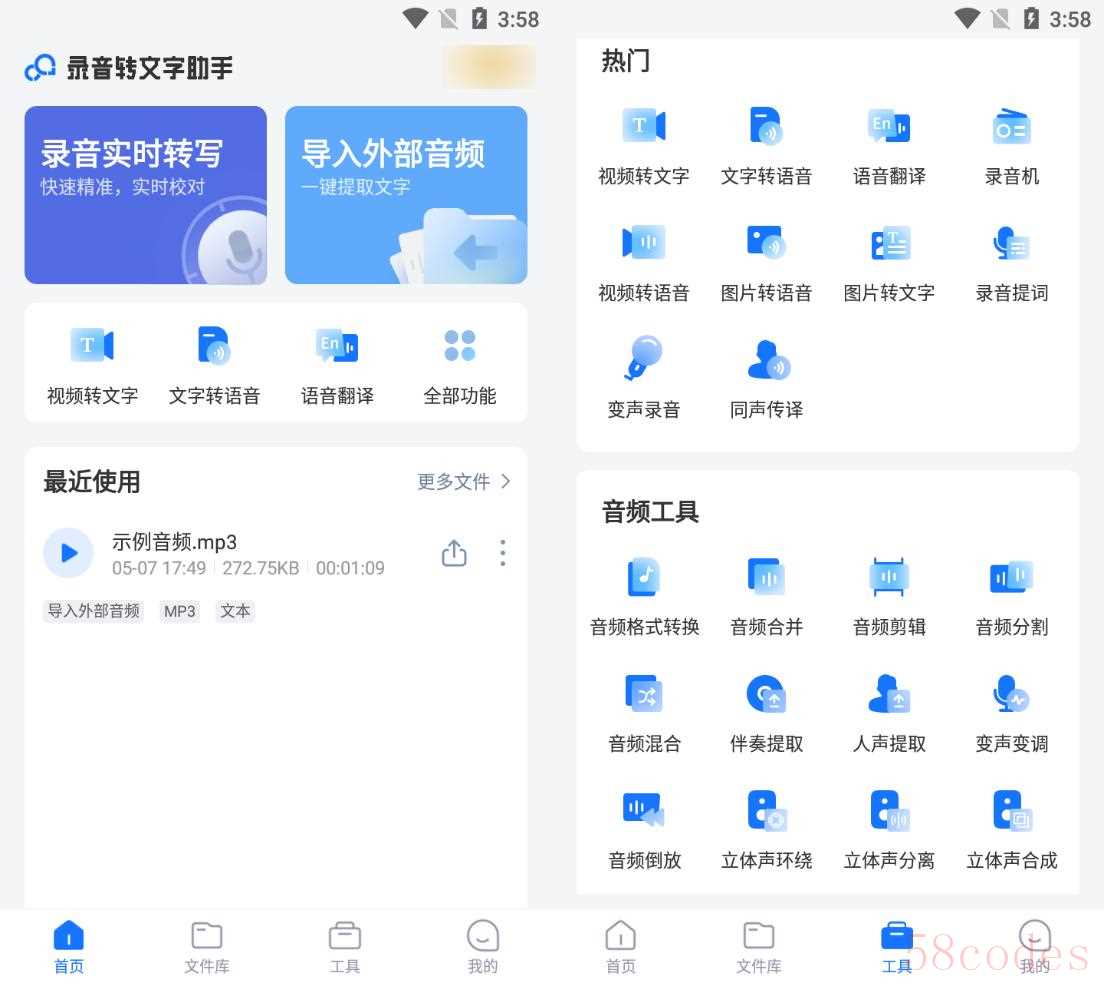Open 同声传译 simultaneous interpretation
The width and height of the screenshot is (1104, 983).
766,377
